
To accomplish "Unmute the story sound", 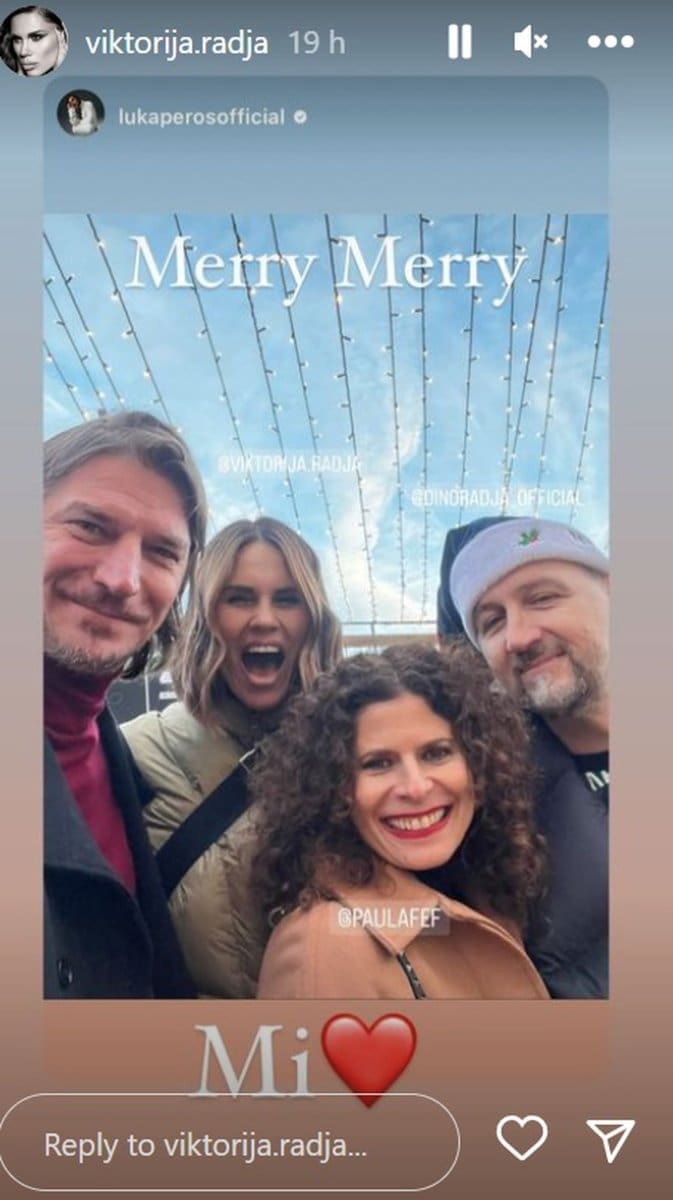I will pyautogui.click(x=530, y=42).
